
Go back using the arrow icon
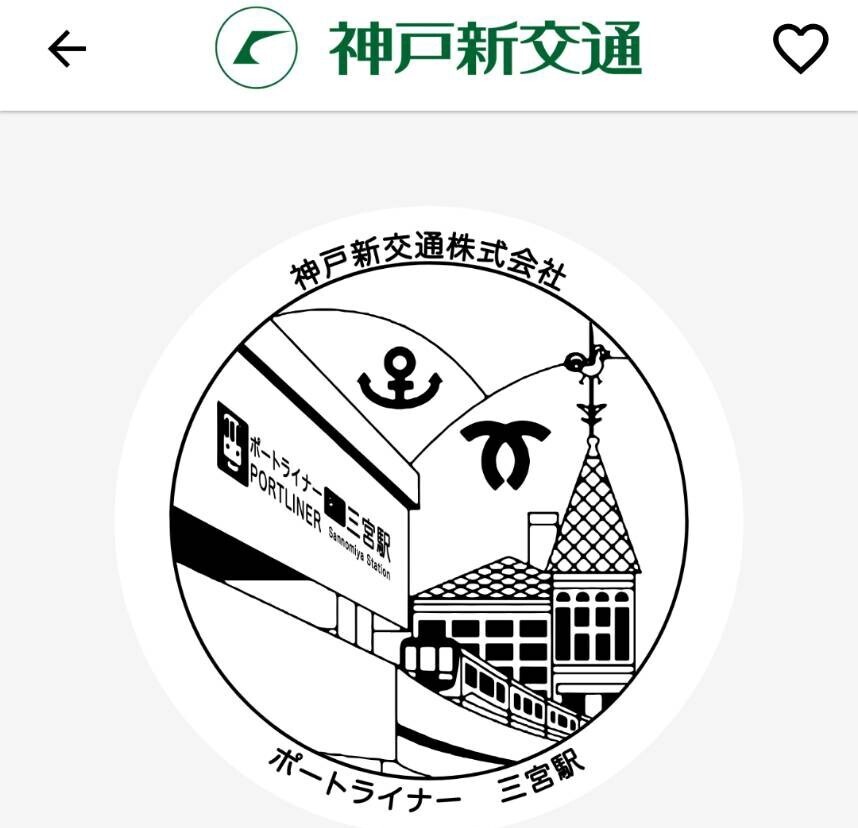click(67, 49)
